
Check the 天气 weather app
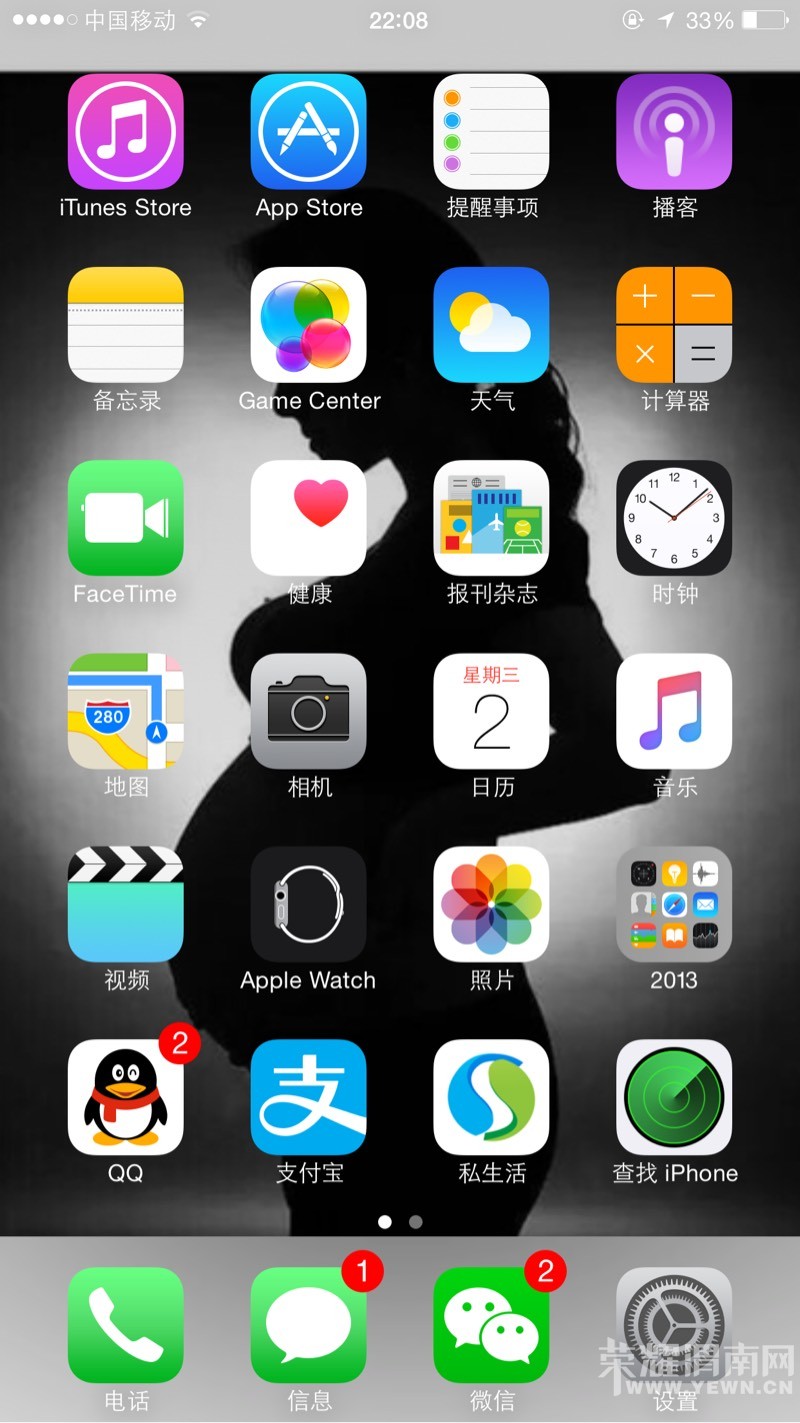point(491,324)
